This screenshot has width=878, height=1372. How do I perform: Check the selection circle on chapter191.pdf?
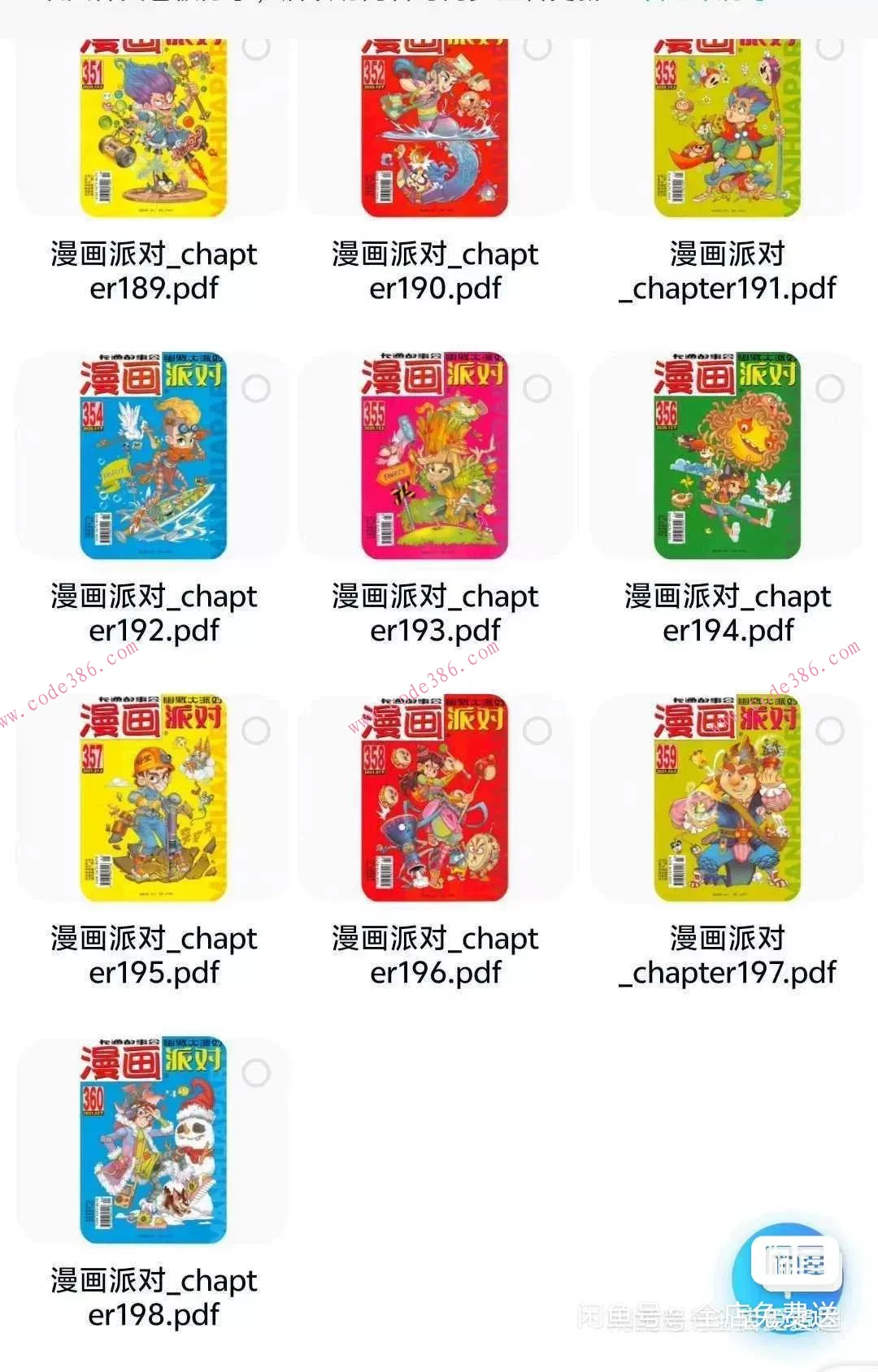click(830, 50)
